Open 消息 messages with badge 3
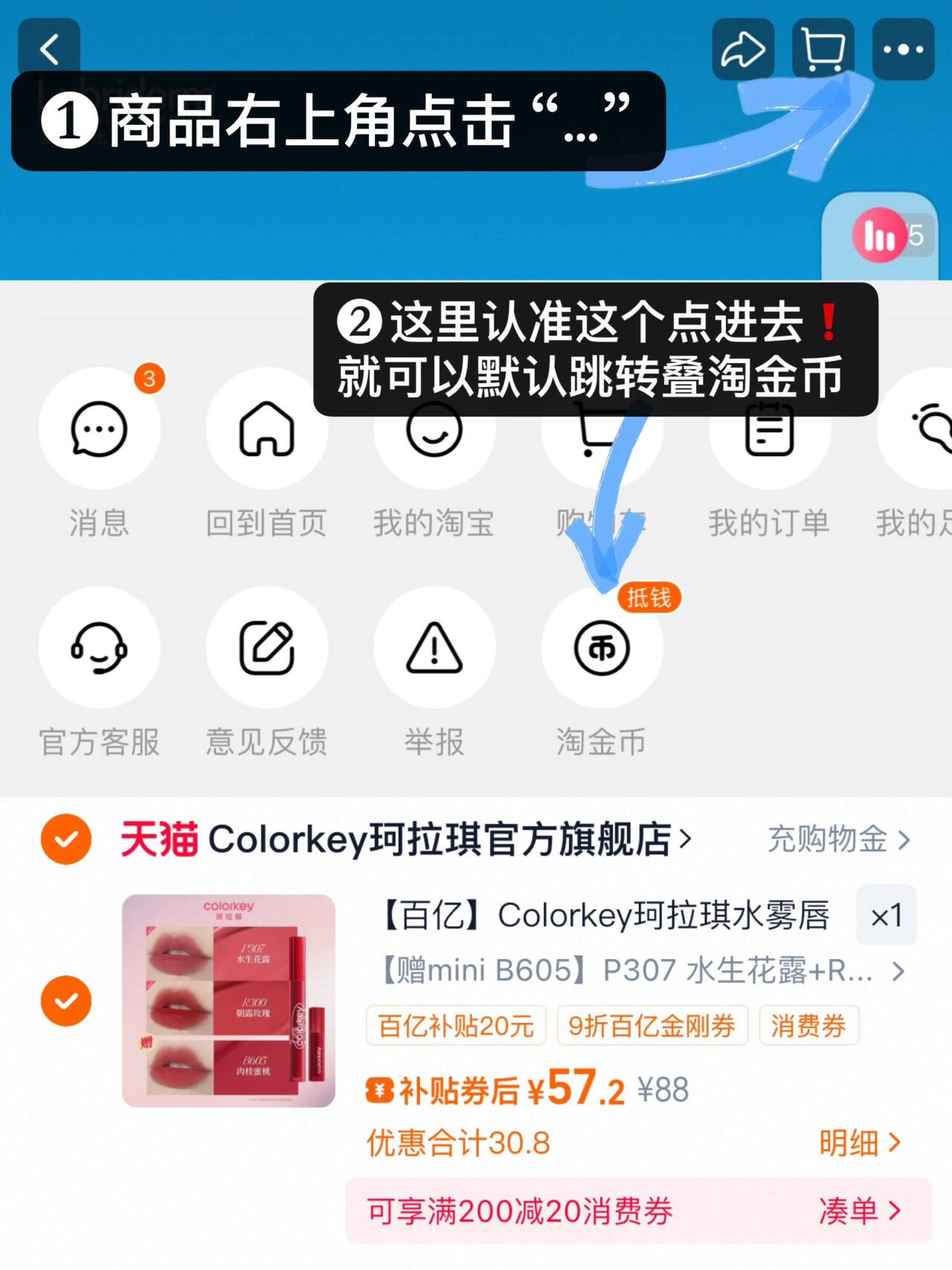The height and width of the screenshot is (1270, 952). click(99, 430)
